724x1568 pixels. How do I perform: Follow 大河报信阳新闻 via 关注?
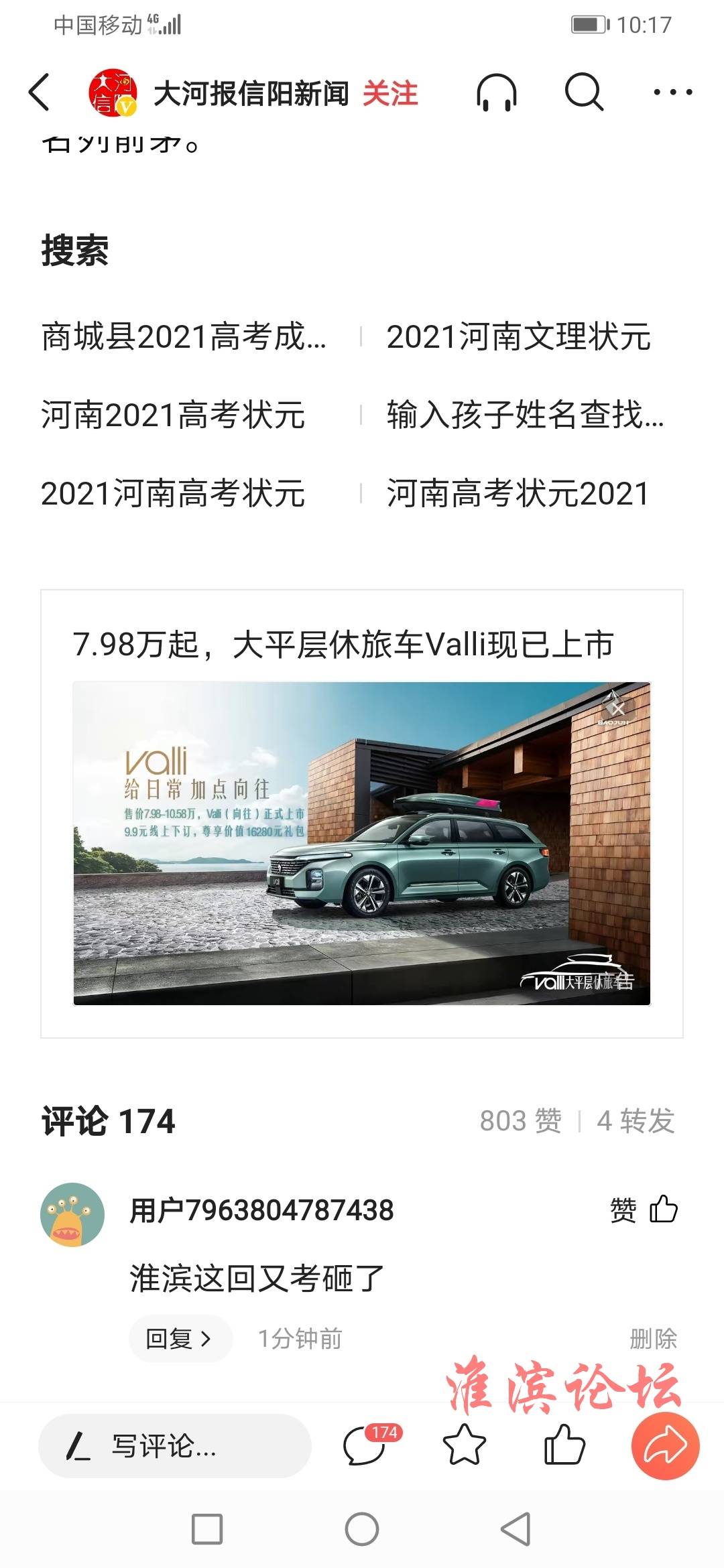(390, 92)
